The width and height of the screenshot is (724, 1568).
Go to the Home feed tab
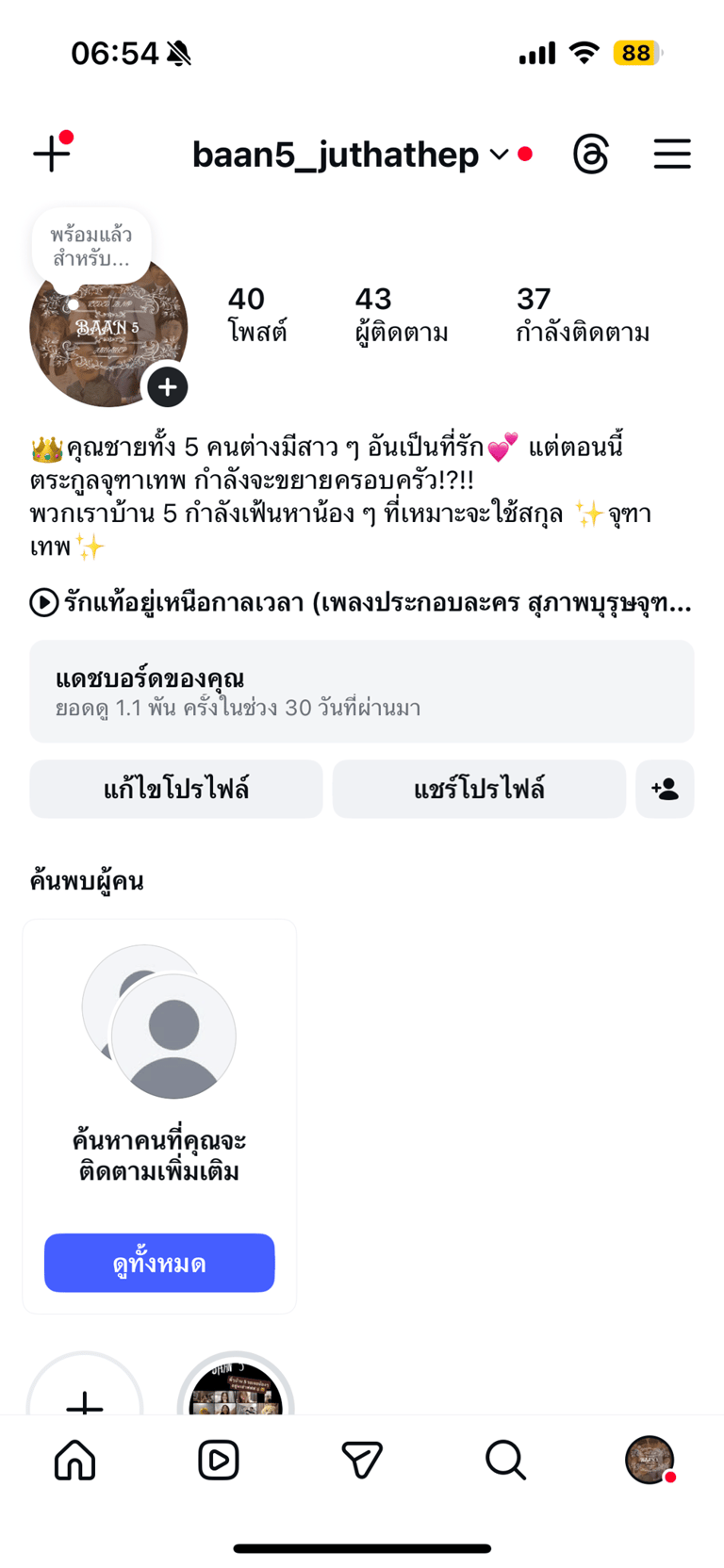point(75,1461)
